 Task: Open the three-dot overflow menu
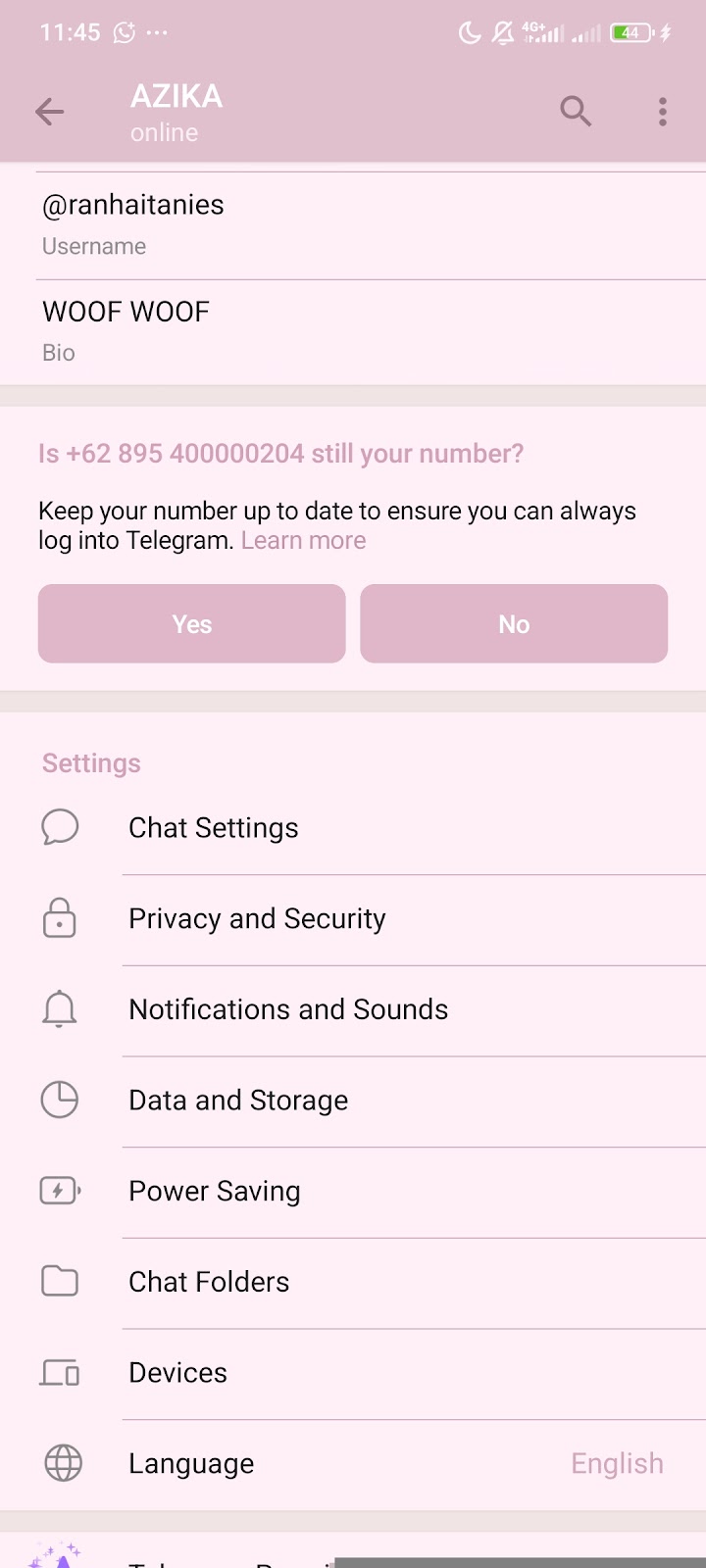[x=663, y=113]
